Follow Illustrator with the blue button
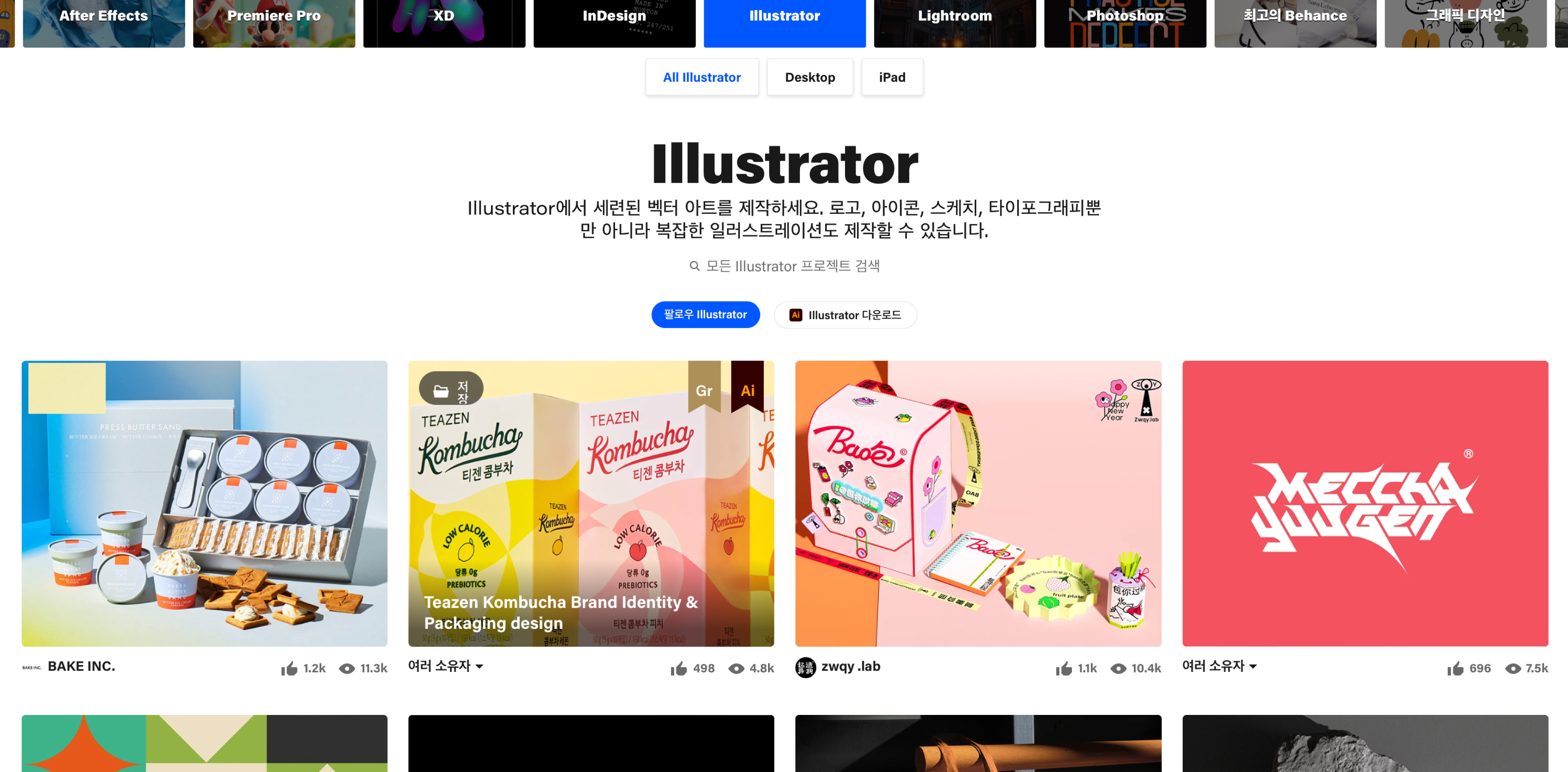This screenshot has height=772, width=1568. [x=705, y=314]
